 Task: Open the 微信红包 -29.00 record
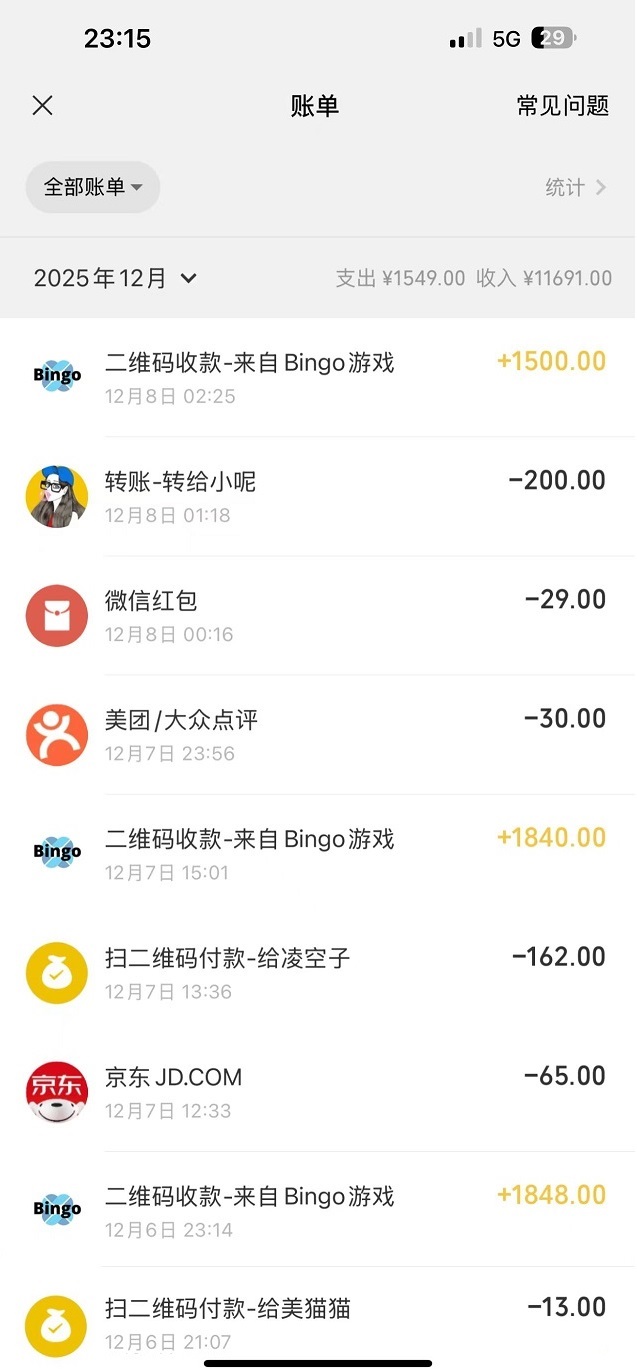[x=318, y=615]
